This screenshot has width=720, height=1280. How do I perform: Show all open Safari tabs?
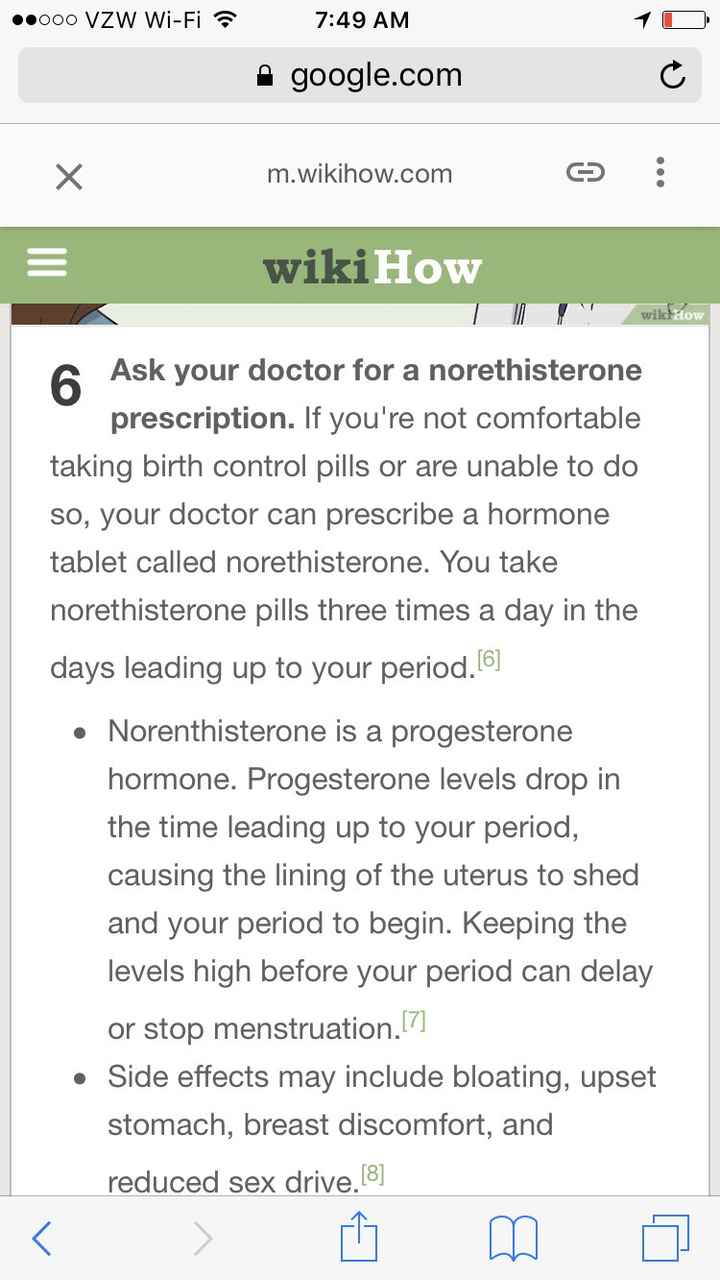tap(666, 1239)
